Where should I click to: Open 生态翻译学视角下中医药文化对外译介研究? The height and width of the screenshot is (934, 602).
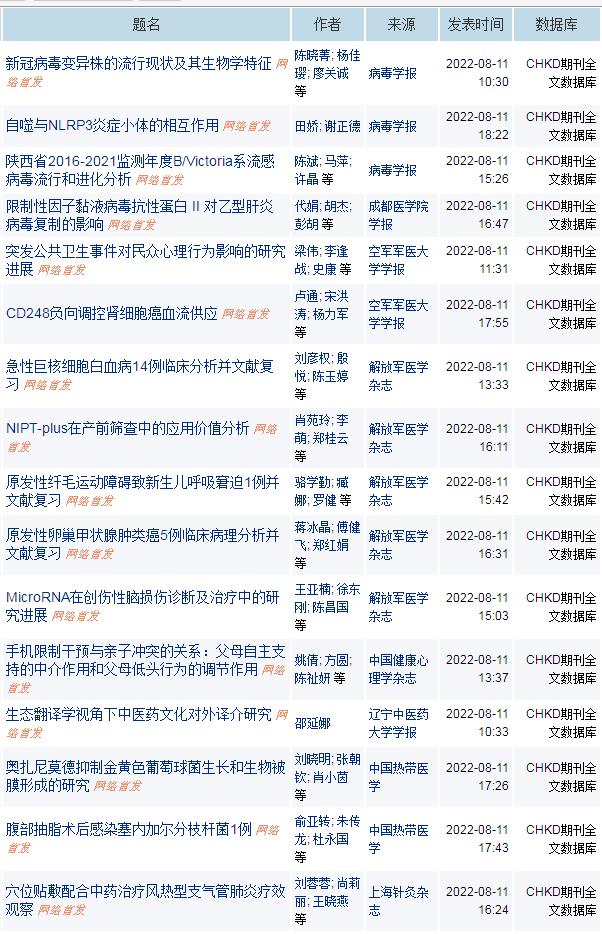point(139,714)
